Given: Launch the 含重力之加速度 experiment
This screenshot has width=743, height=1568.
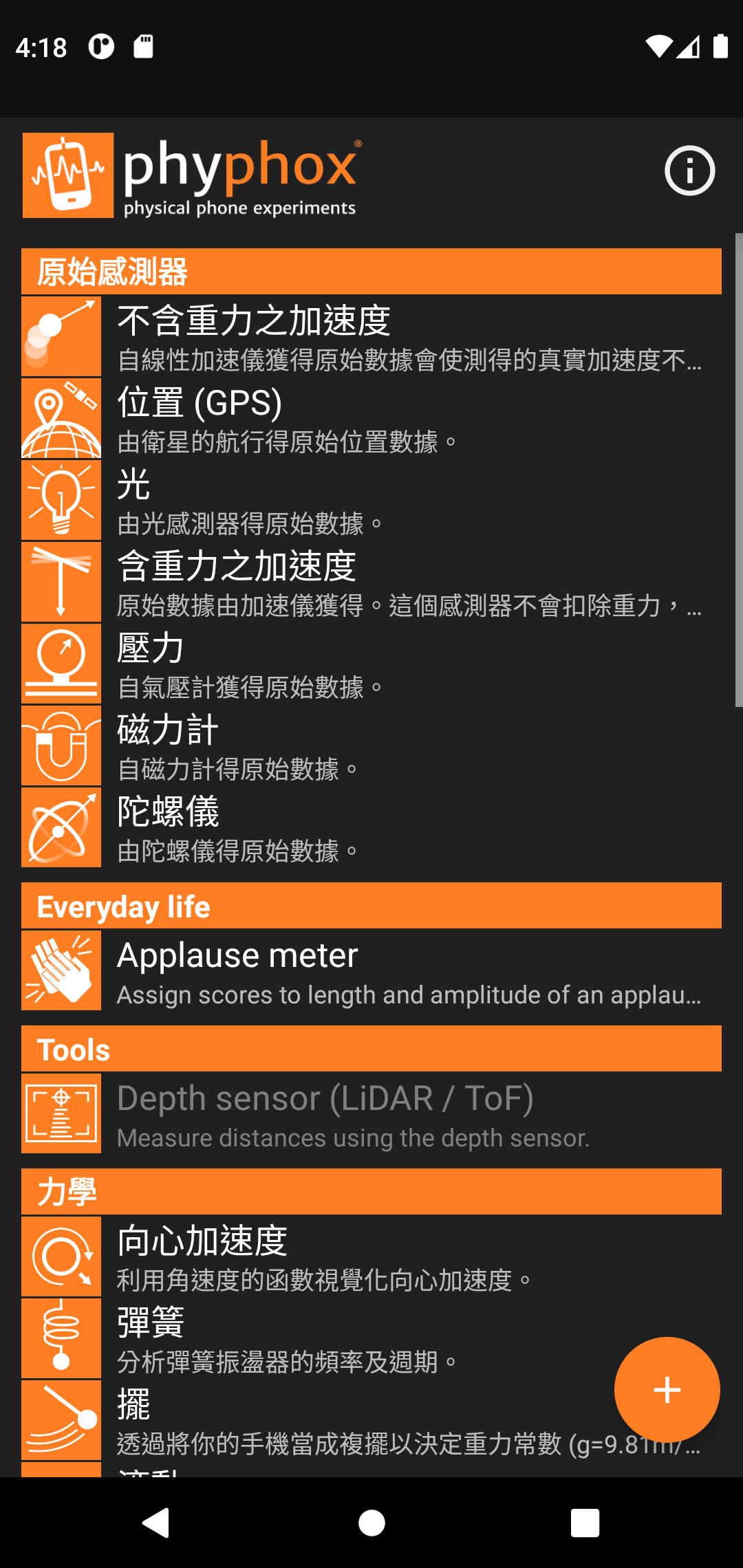Looking at the screenshot, I should 371,582.
